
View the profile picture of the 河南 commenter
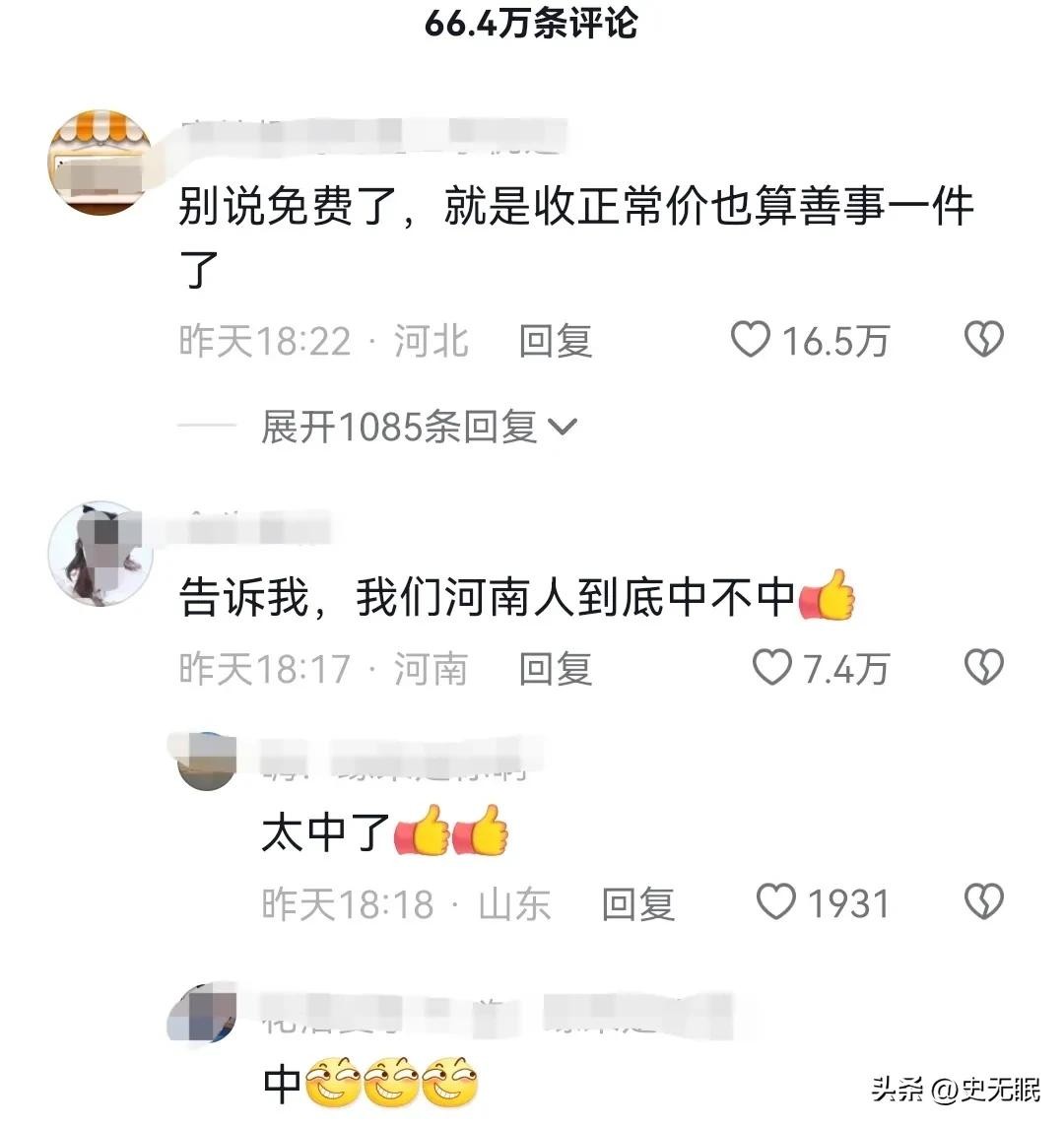coord(100,554)
